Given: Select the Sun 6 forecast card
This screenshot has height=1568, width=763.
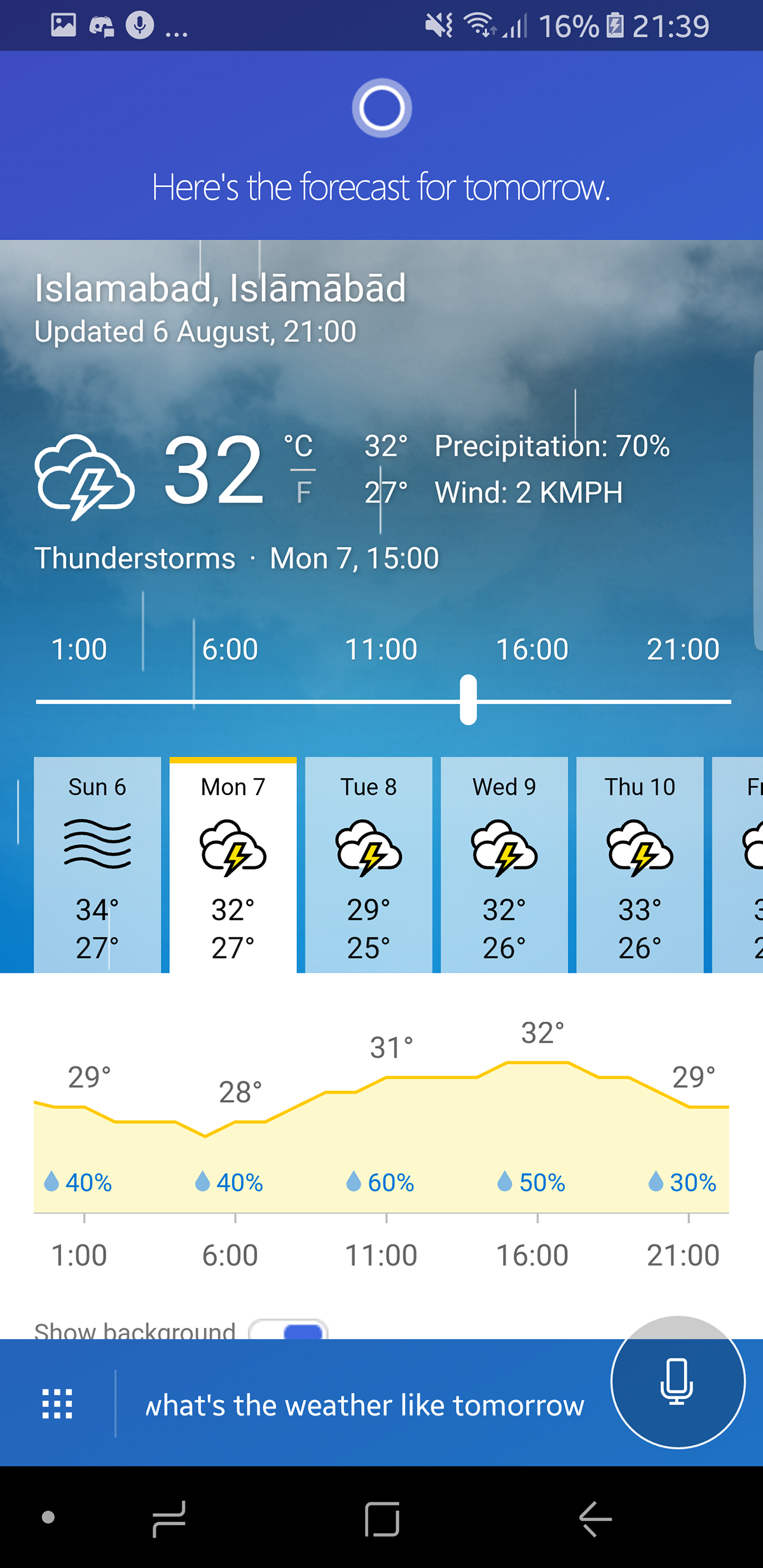Looking at the screenshot, I should 97,864.
